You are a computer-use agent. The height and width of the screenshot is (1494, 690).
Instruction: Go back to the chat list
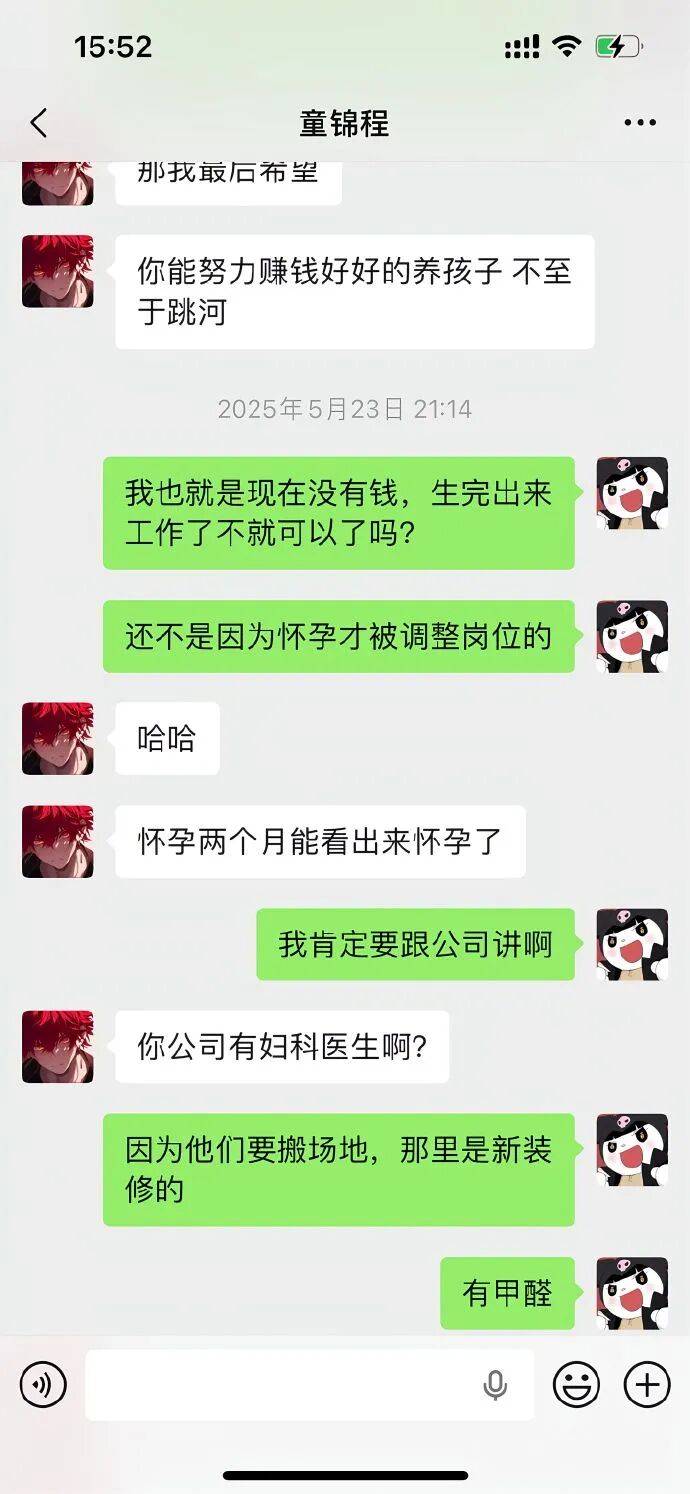coord(39,123)
